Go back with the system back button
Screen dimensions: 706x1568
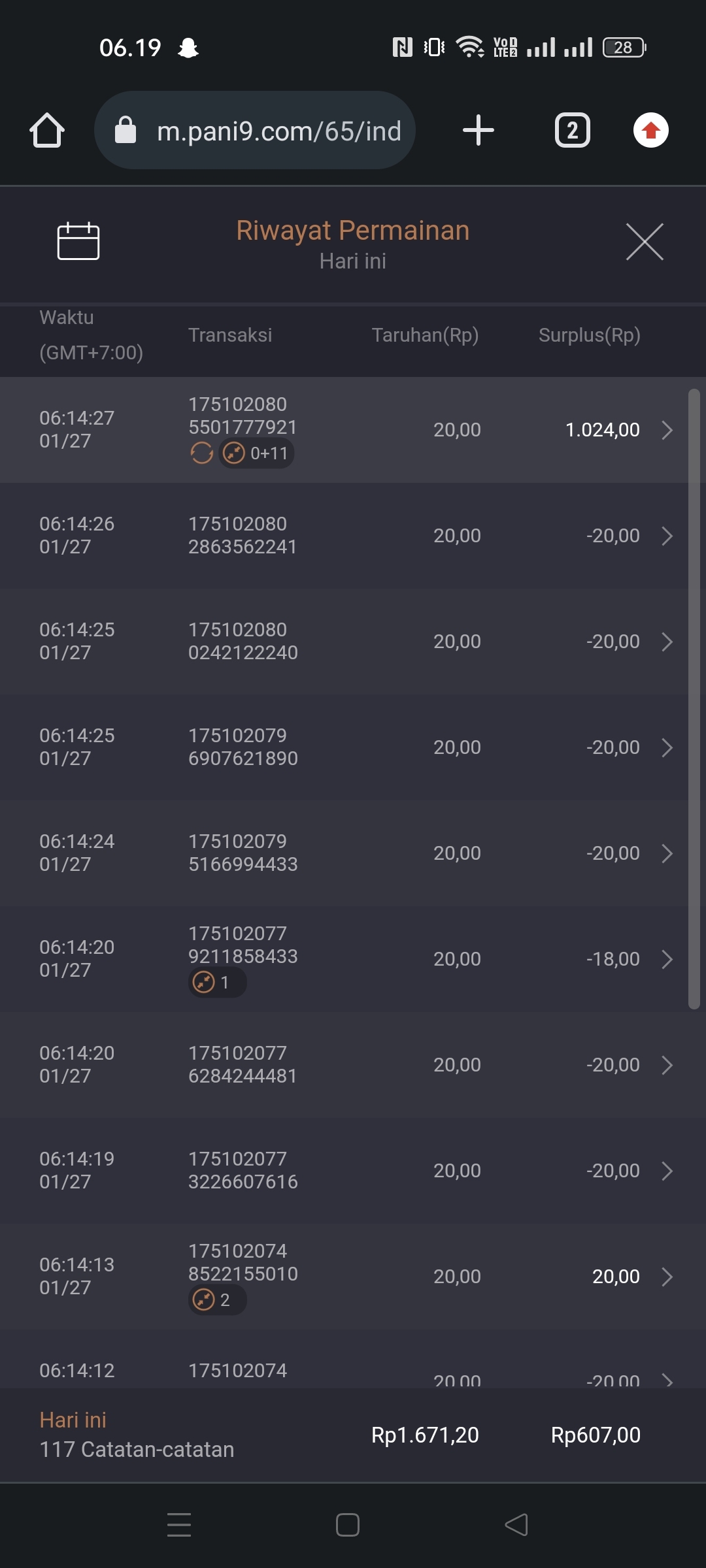coord(516,1525)
